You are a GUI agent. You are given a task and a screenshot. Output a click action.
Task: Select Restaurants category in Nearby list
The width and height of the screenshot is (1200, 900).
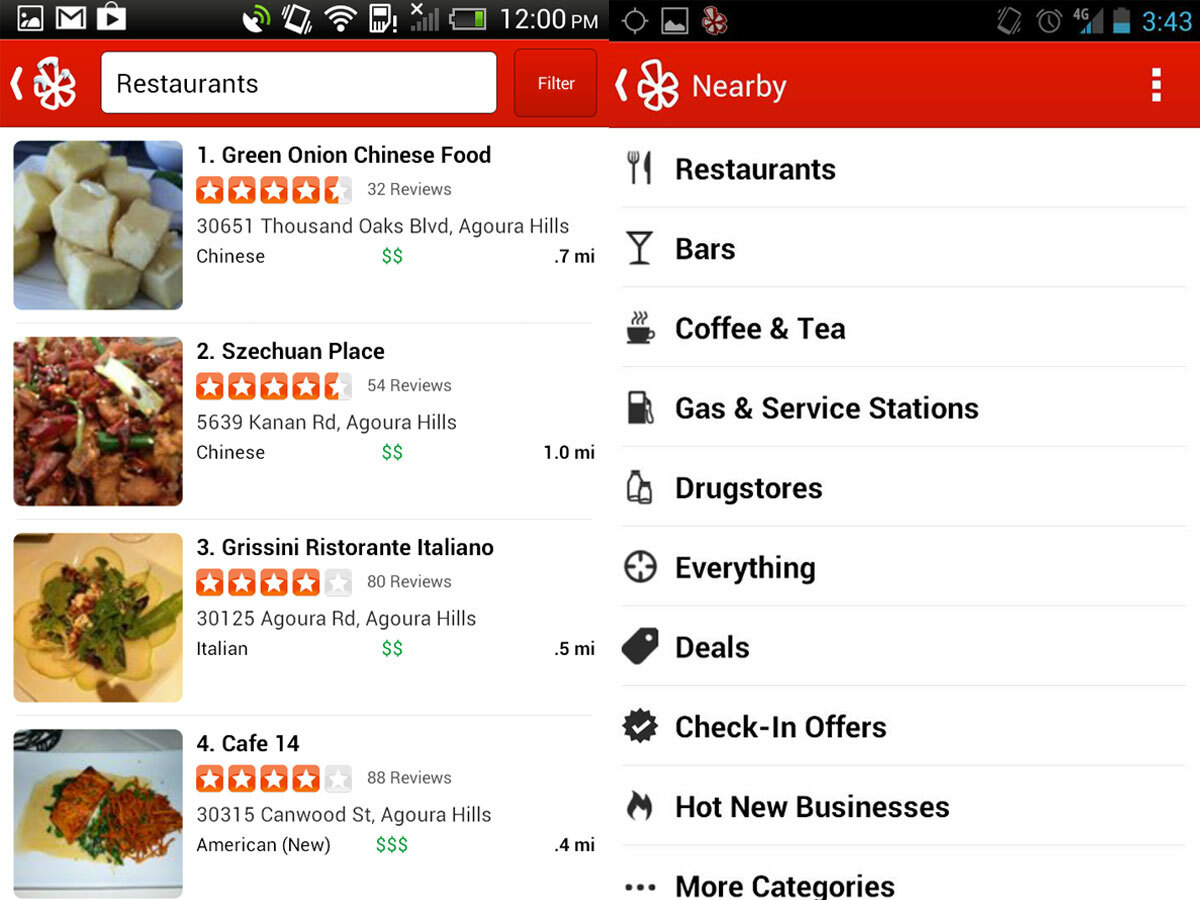[x=755, y=169]
